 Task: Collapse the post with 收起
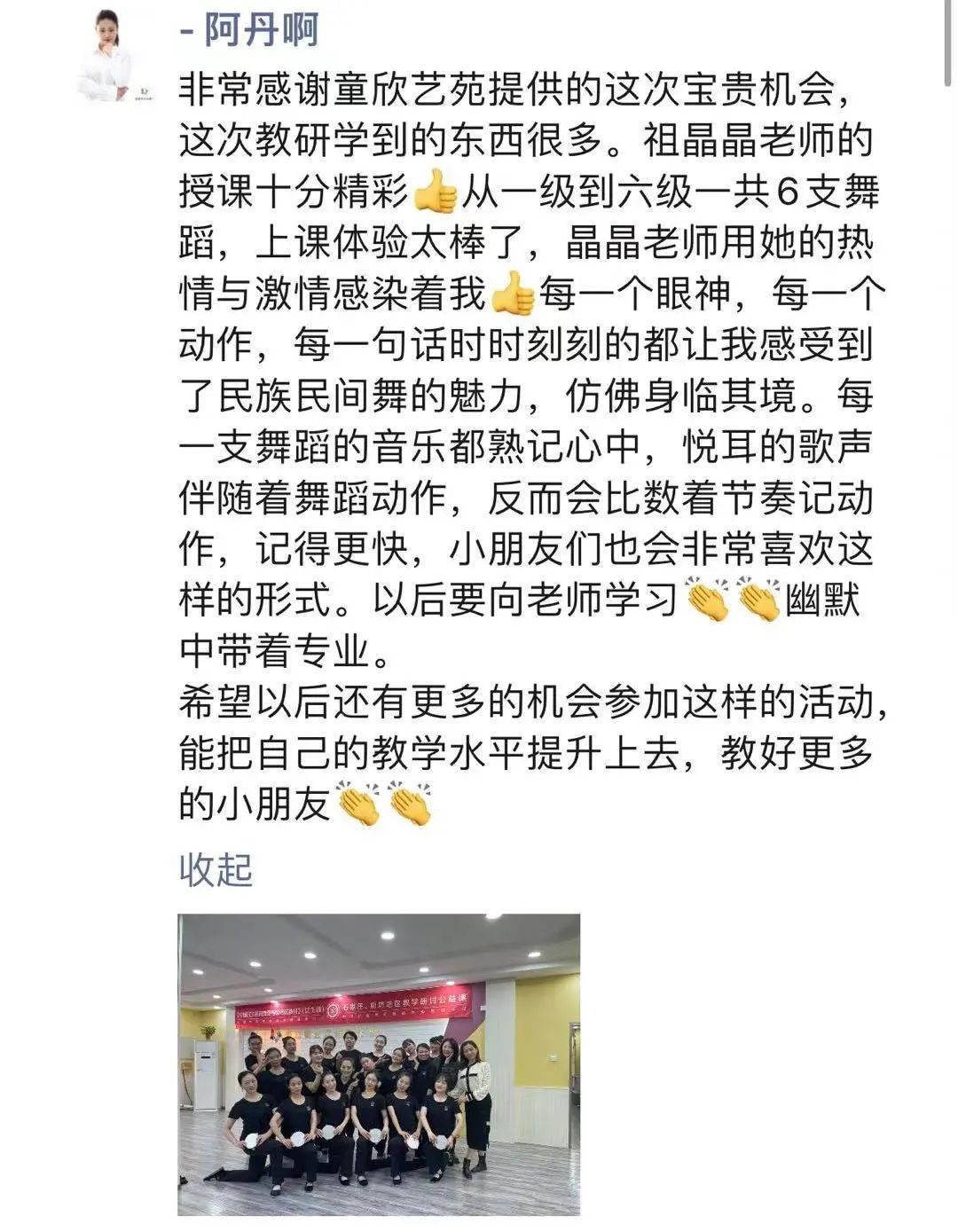pyautogui.click(x=216, y=870)
